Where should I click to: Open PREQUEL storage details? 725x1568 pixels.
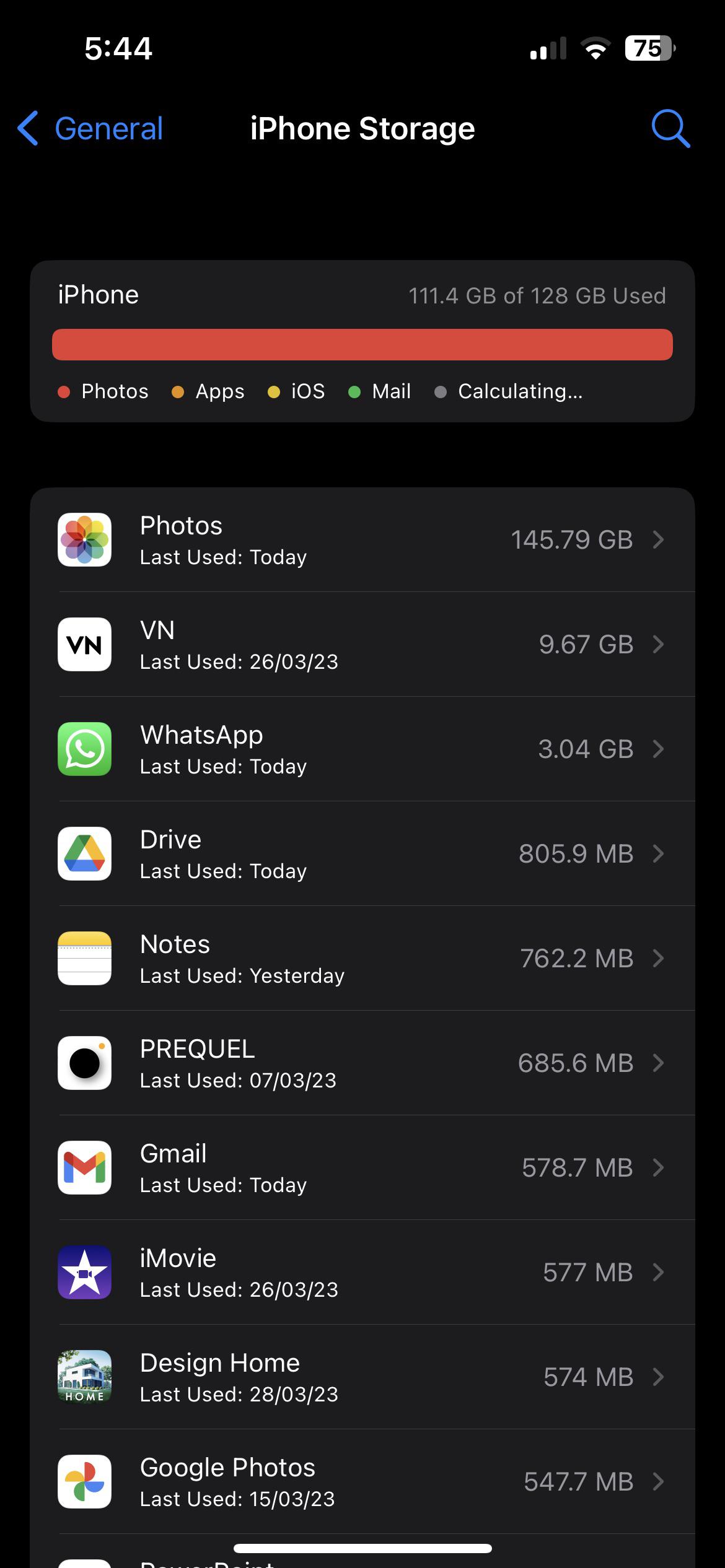pos(362,1063)
